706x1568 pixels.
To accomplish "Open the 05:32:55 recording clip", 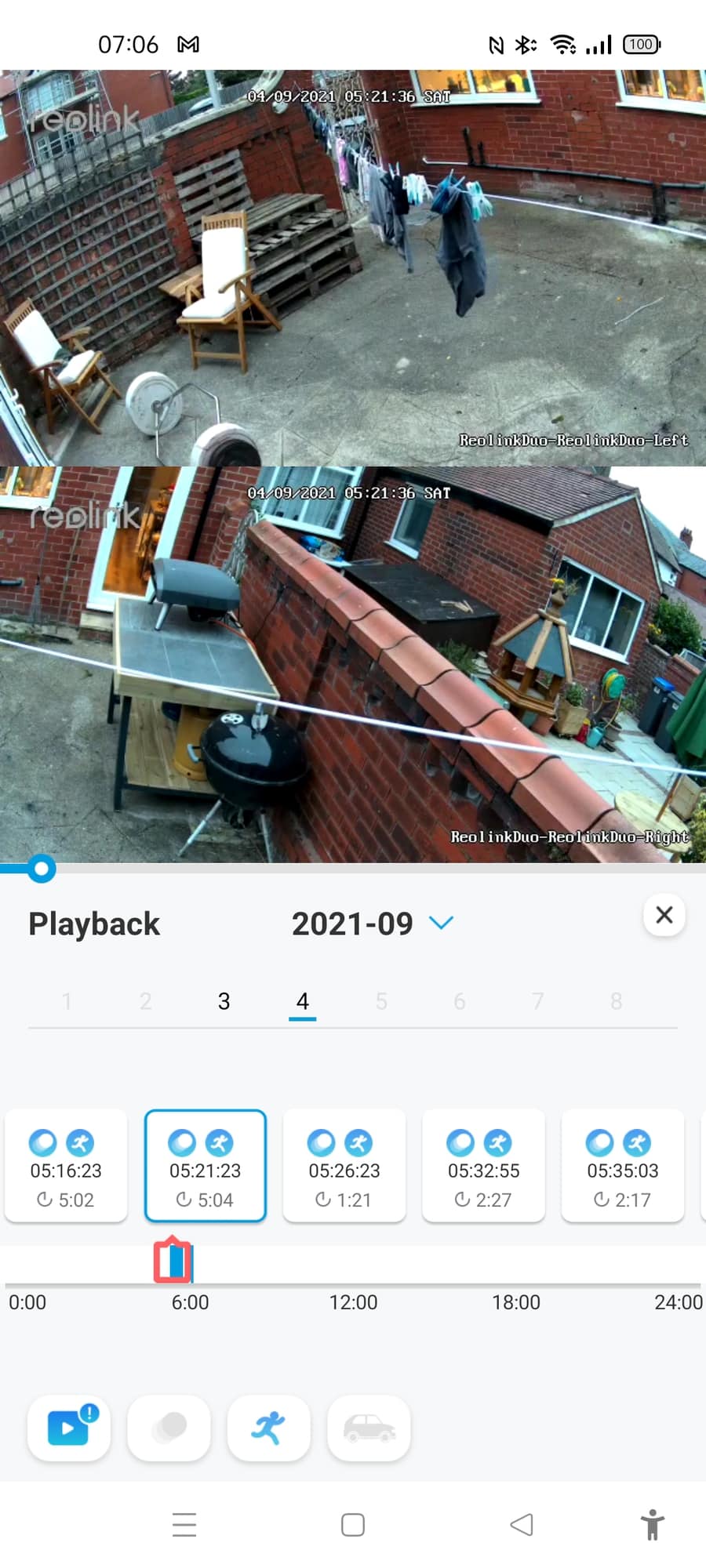I will click(x=483, y=1166).
